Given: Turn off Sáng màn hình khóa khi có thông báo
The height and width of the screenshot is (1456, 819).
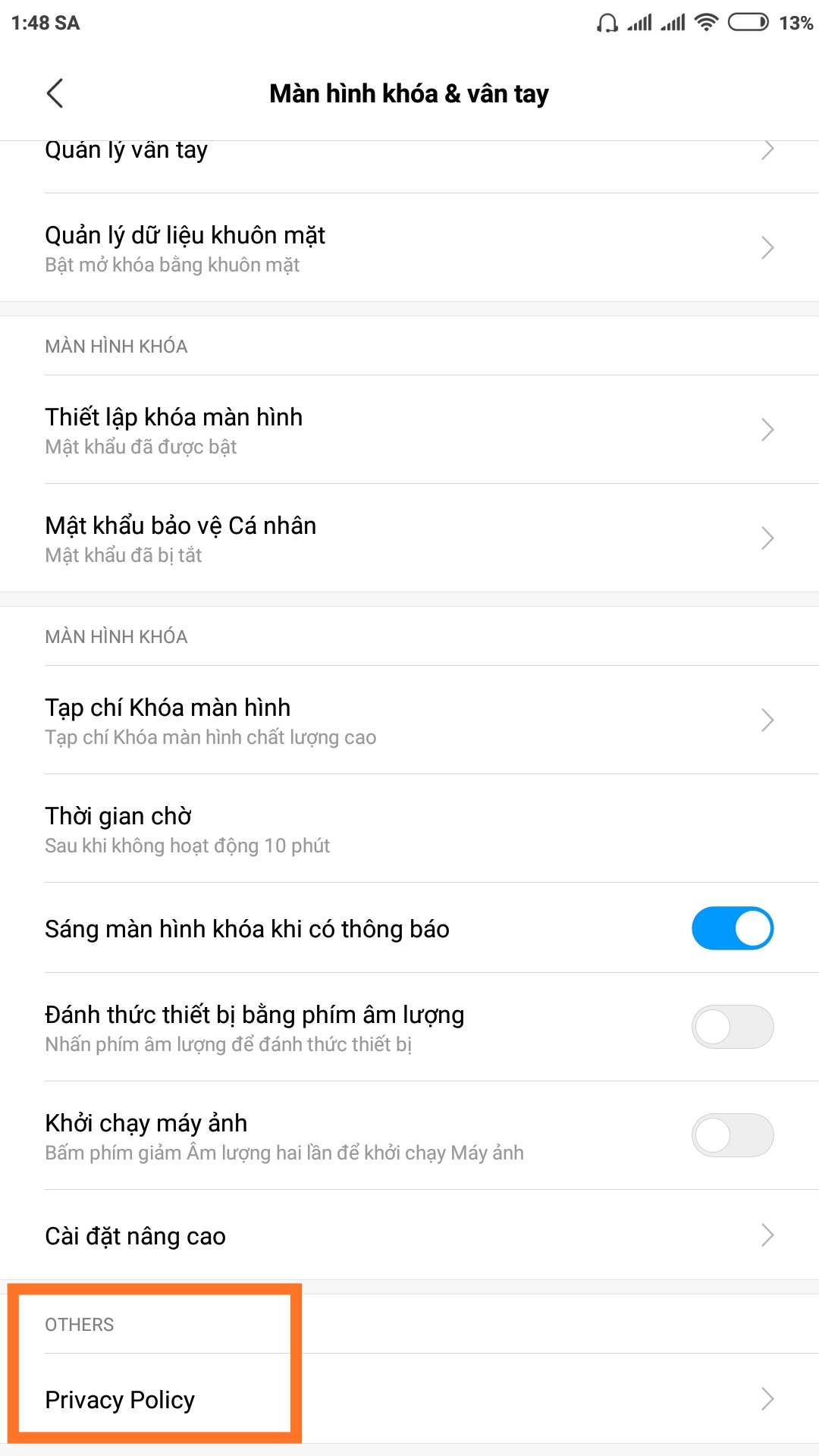Looking at the screenshot, I should pos(733,928).
